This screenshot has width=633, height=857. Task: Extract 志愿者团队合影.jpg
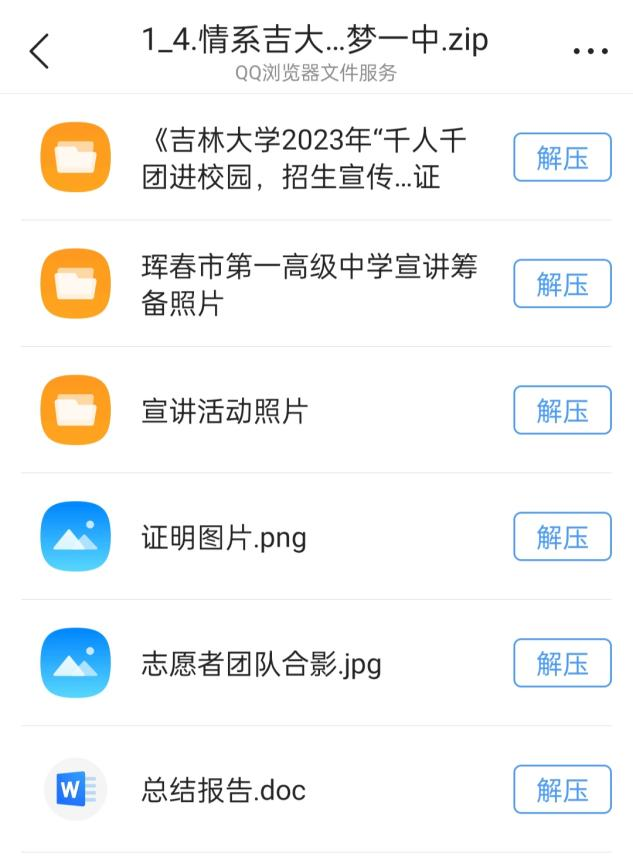click(x=562, y=663)
